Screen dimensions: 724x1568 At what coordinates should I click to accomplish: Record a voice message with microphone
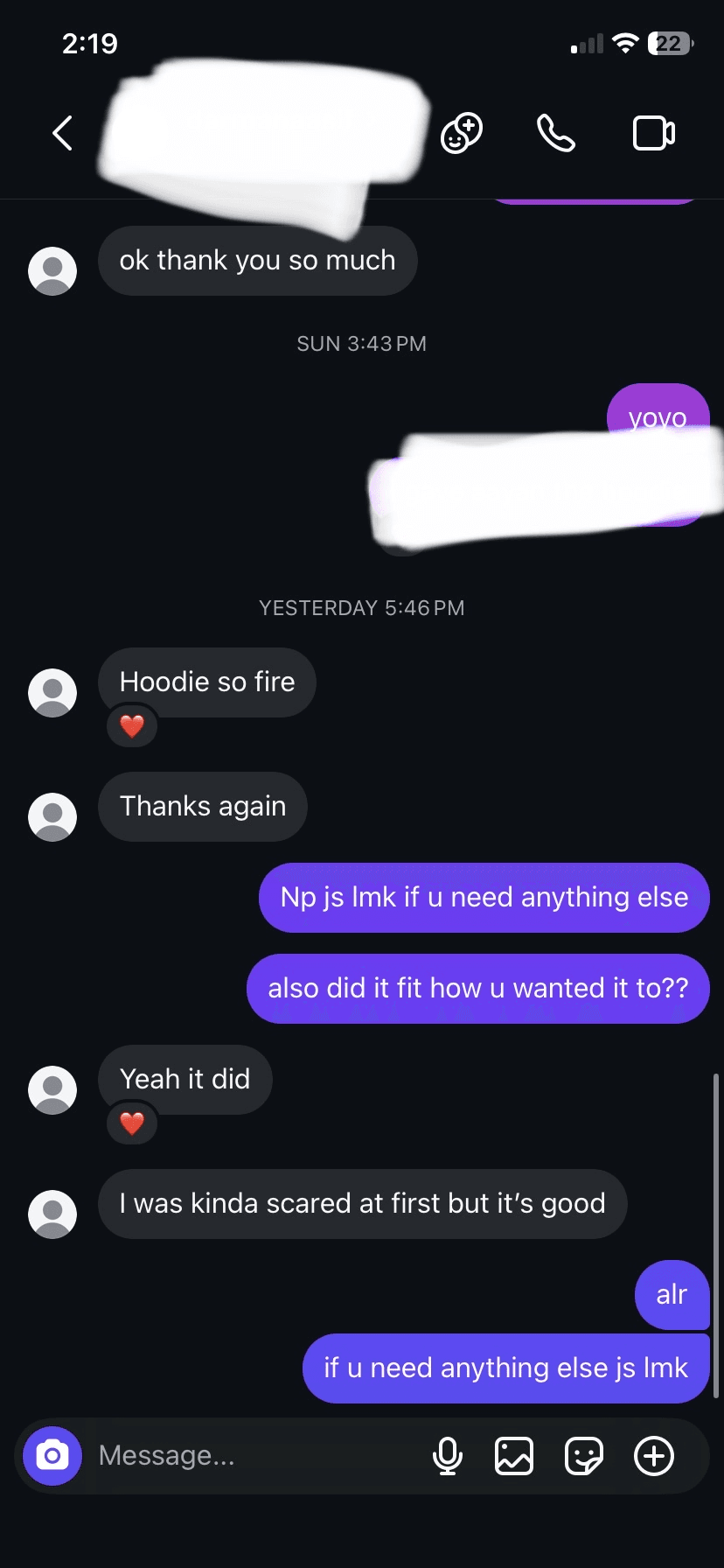(447, 1456)
